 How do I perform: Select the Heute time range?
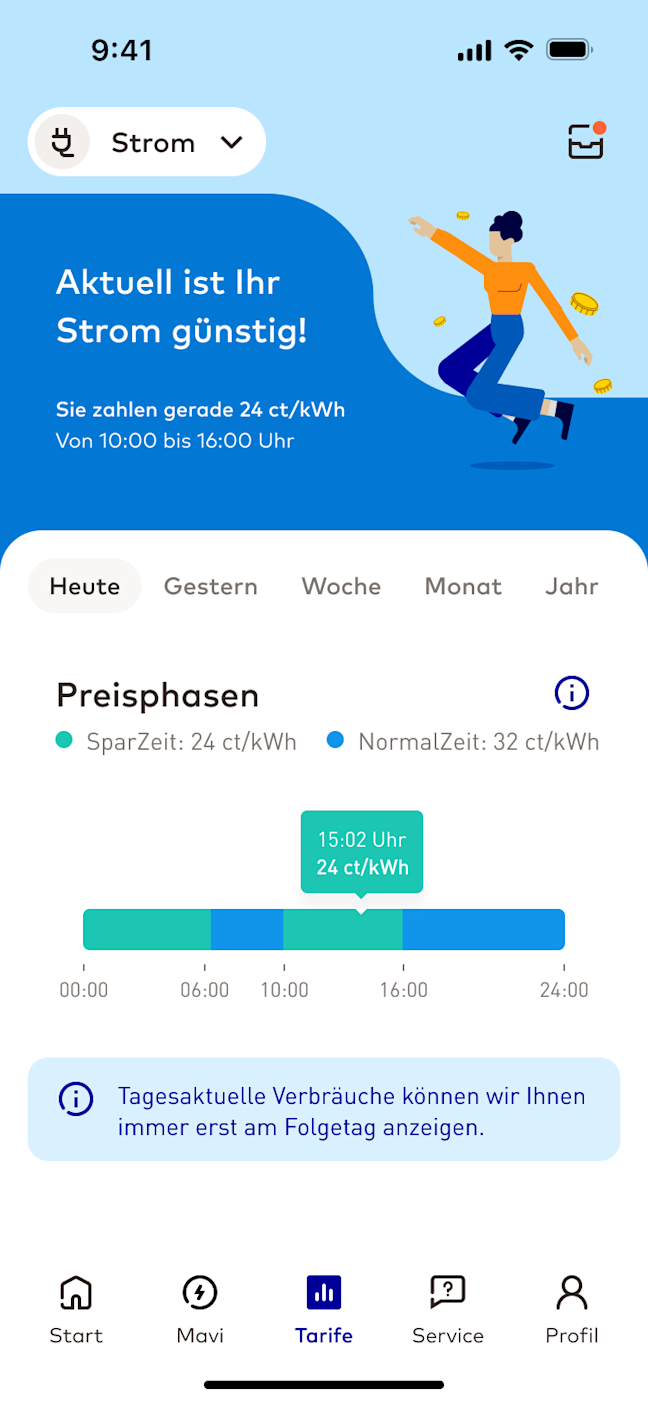click(85, 586)
